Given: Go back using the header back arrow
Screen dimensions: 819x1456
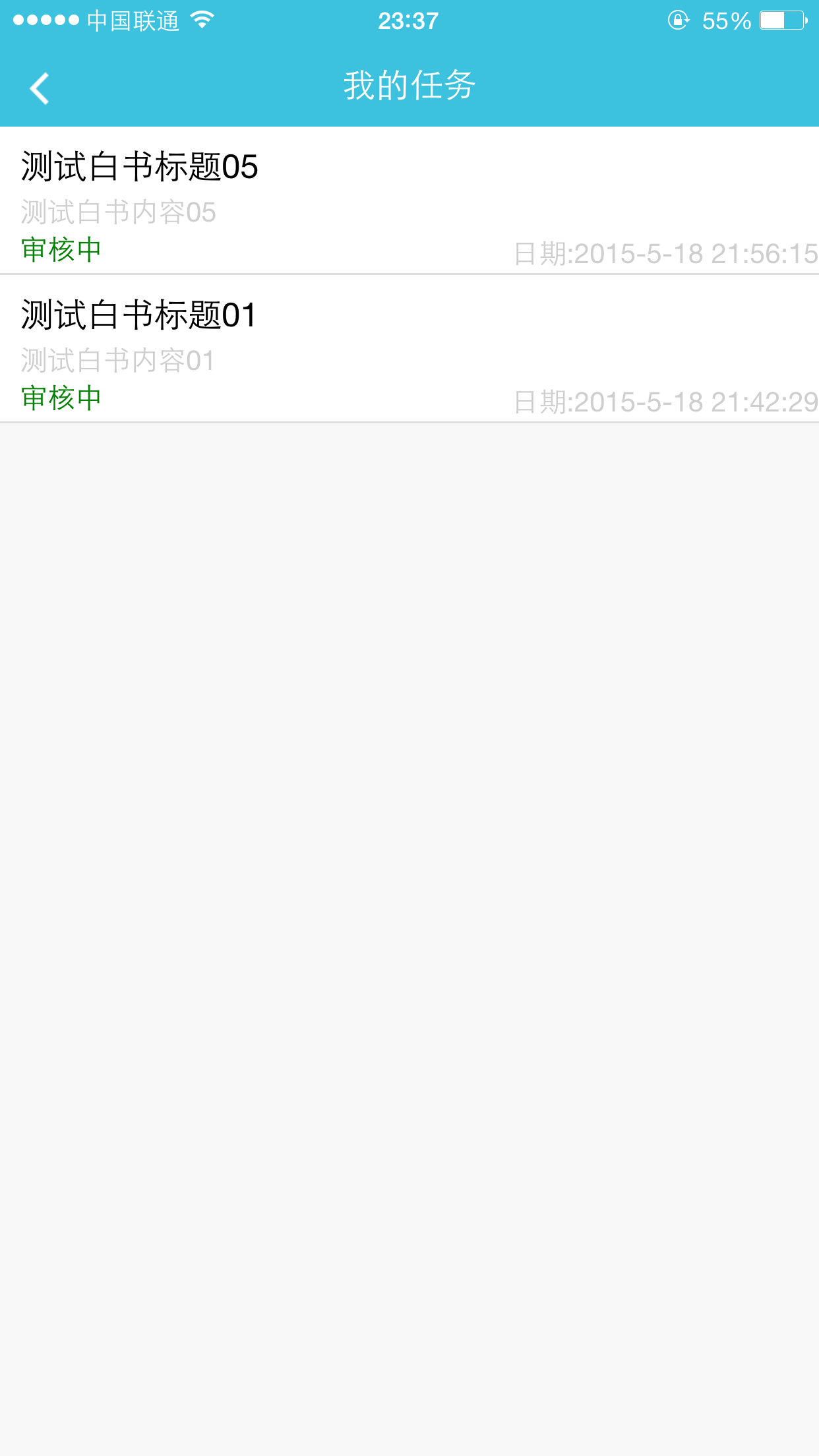Looking at the screenshot, I should pos(40,88).
